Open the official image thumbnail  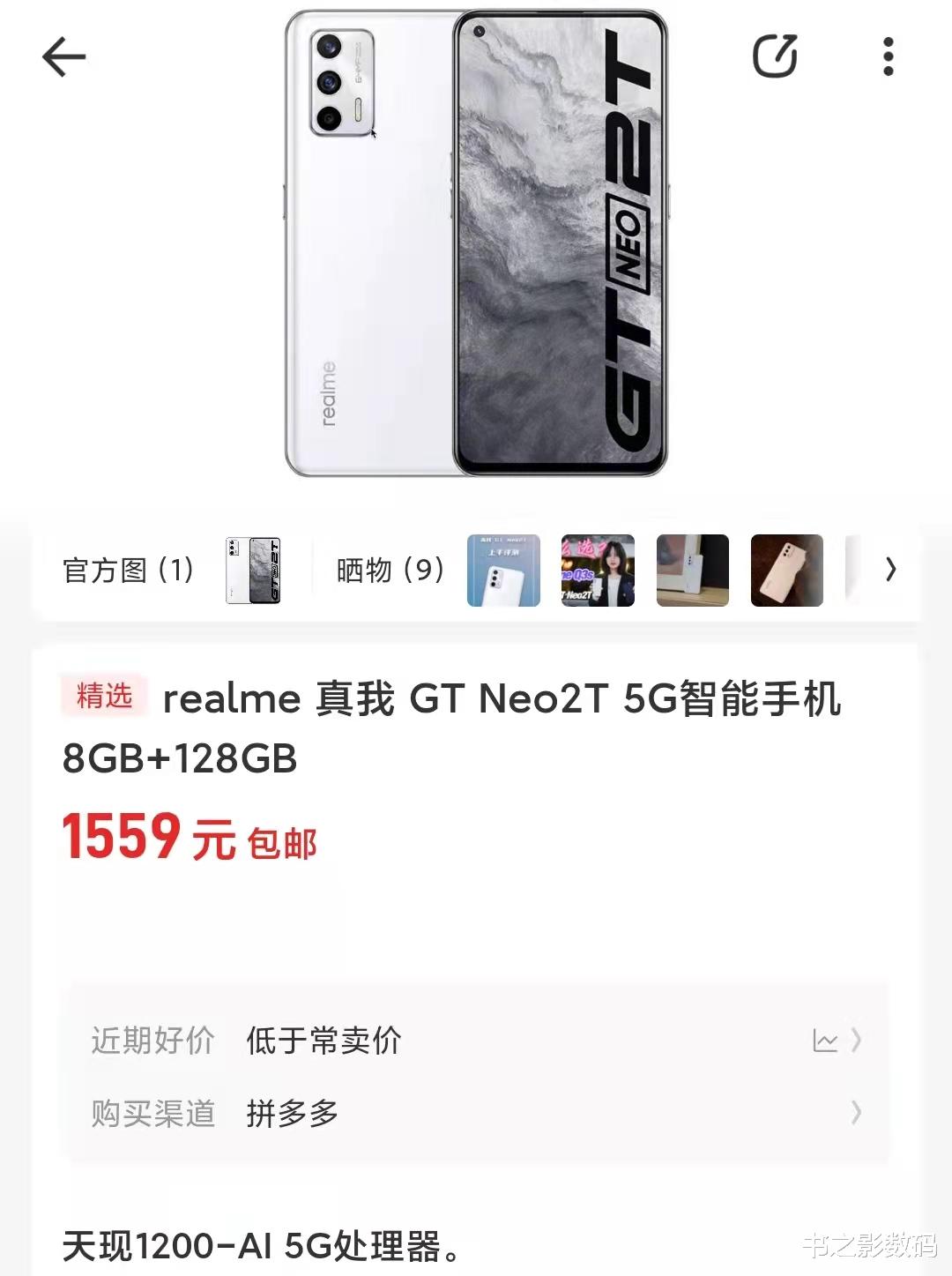[x=253, y=571]
